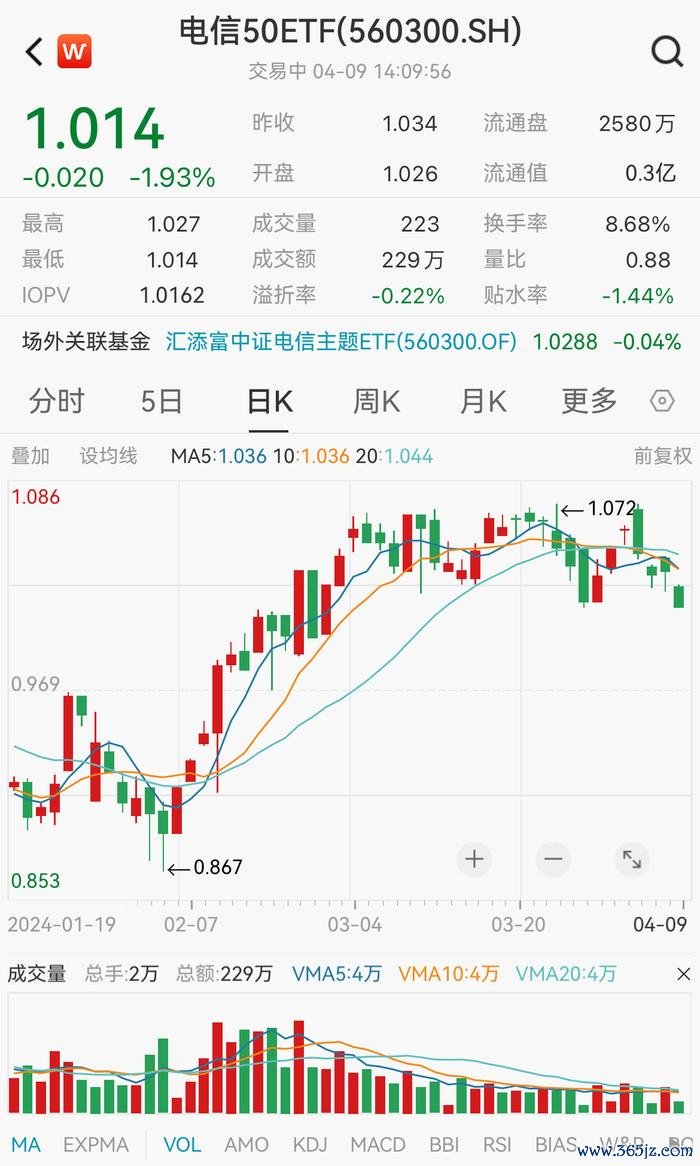Expand the chart to full screen
700x1166 pixels.
point(632,859)
